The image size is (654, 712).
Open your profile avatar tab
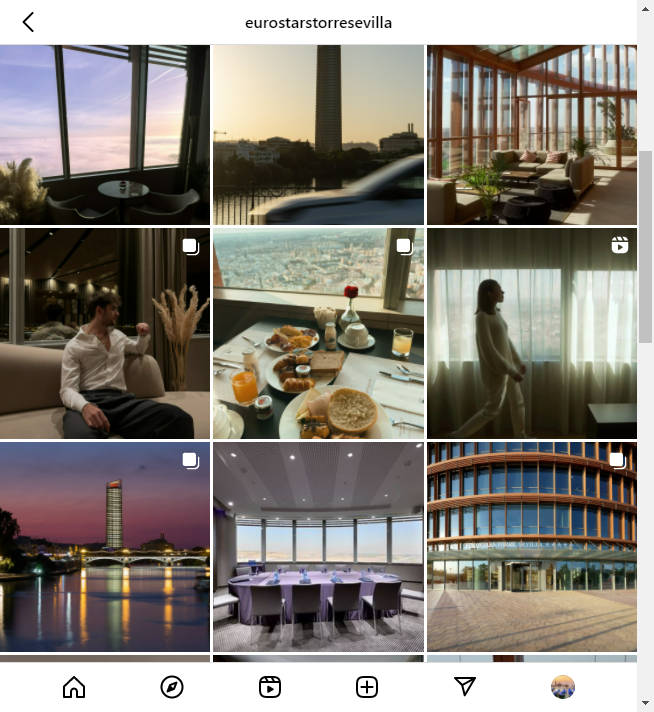pos(563,687)
